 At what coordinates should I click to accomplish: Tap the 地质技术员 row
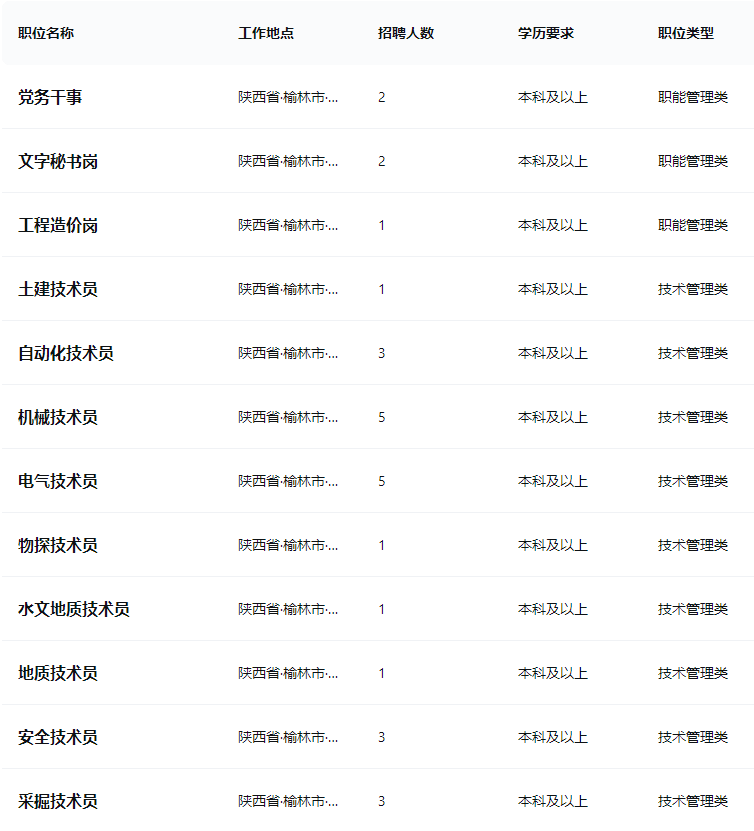click(x=58, y=673)
